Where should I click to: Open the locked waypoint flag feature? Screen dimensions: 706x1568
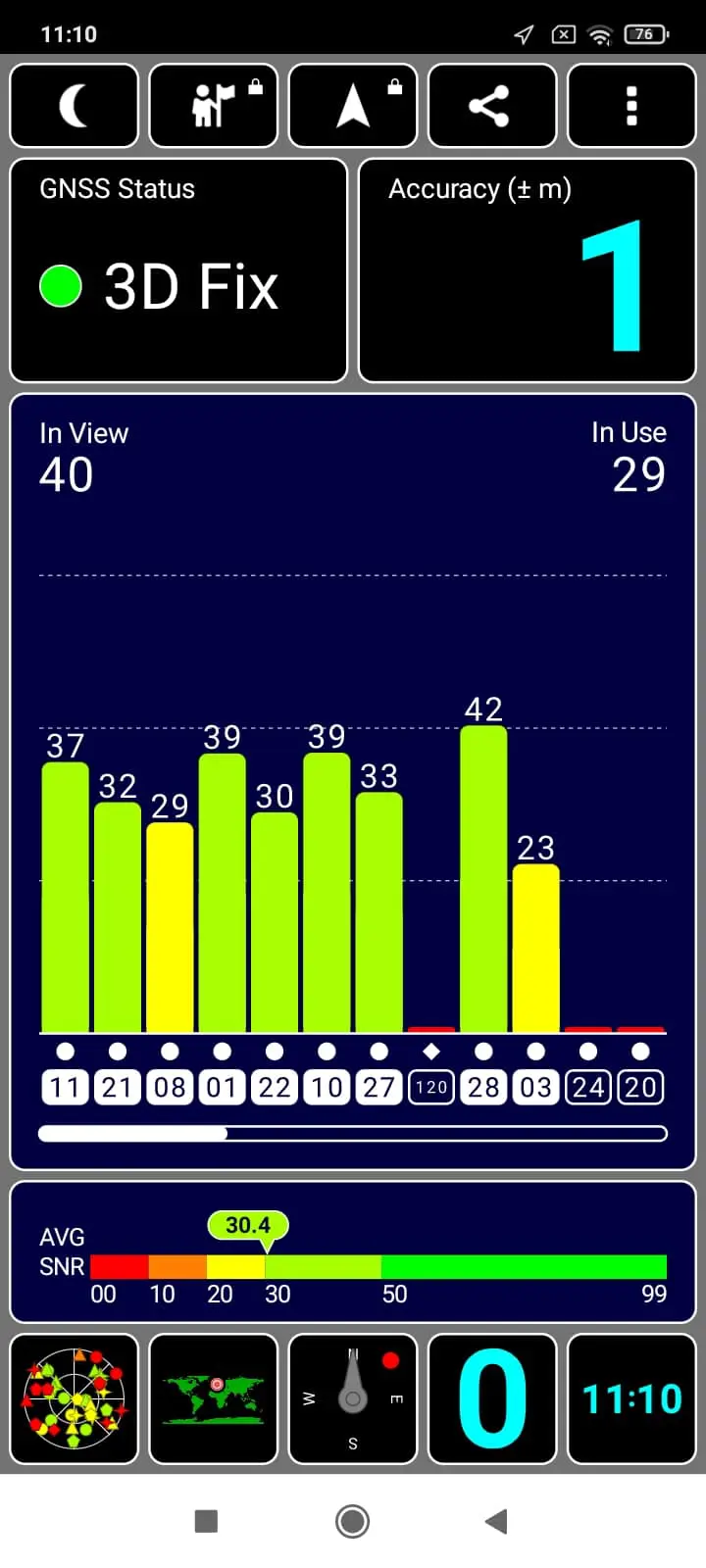click(214, 106)
